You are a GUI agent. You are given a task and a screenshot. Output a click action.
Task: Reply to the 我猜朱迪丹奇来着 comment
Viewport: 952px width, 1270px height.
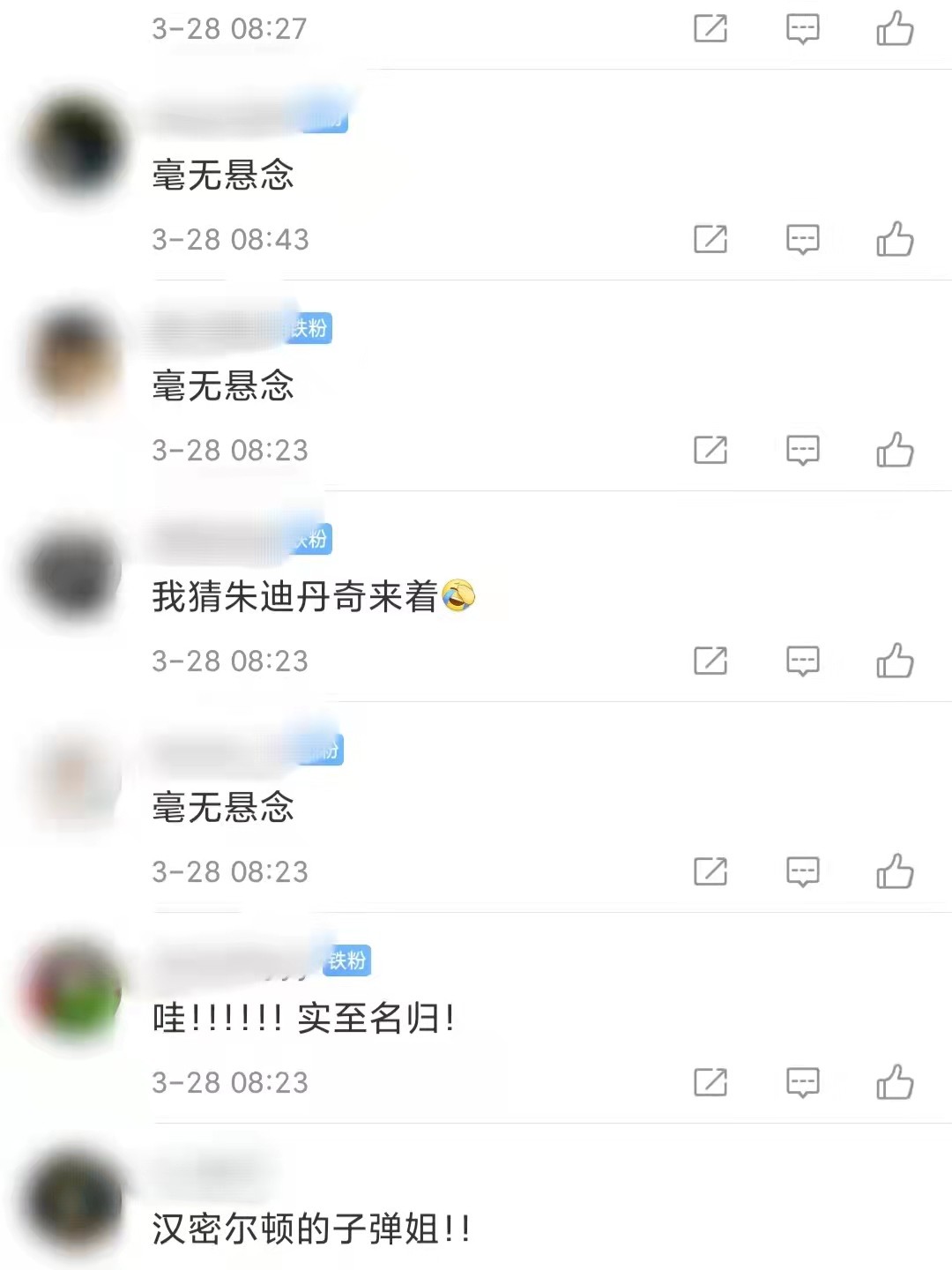click(x=802, y=661)
